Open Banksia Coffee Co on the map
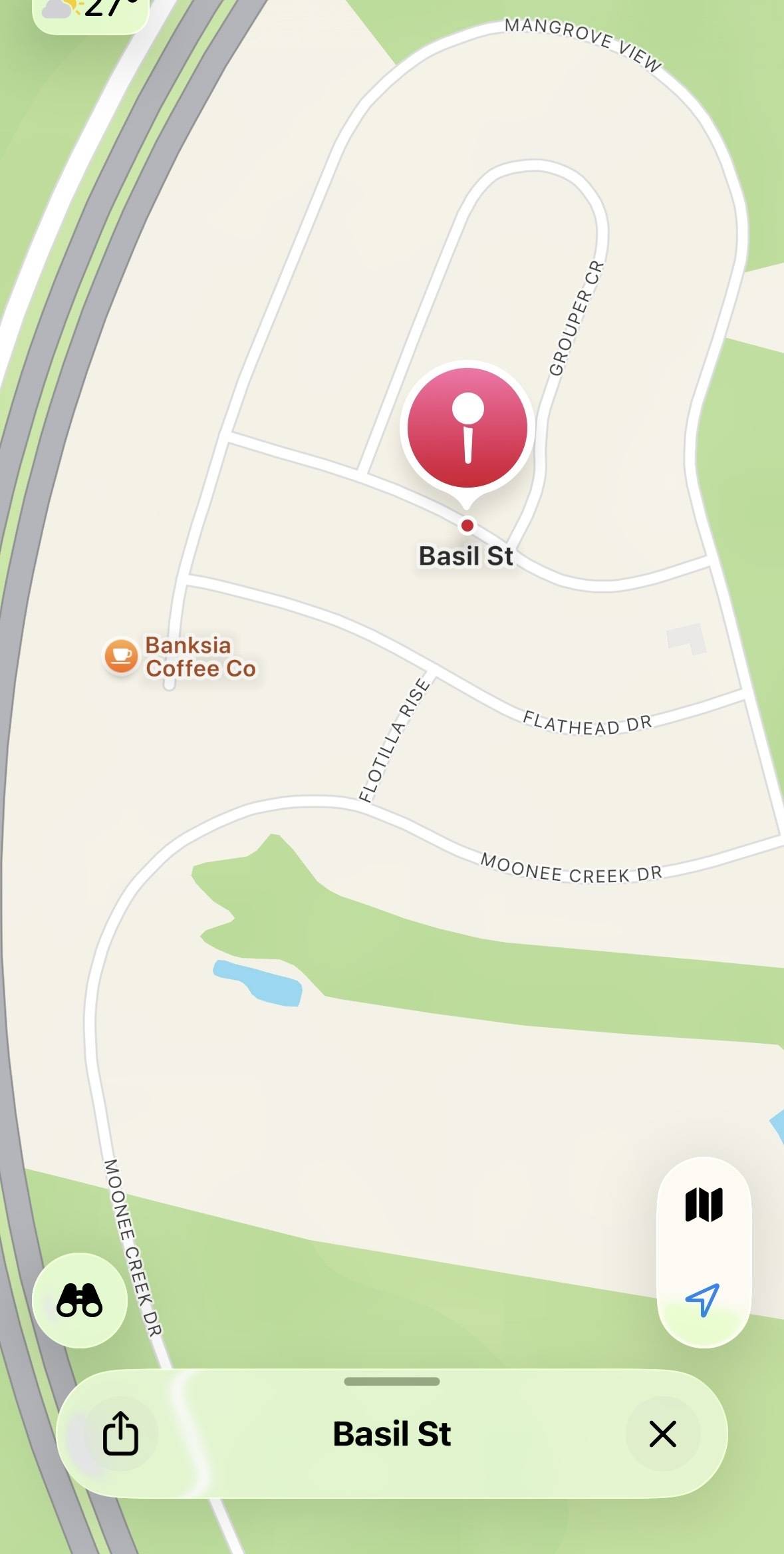This screenshot has height=1554, width=784. click(121, 657)
